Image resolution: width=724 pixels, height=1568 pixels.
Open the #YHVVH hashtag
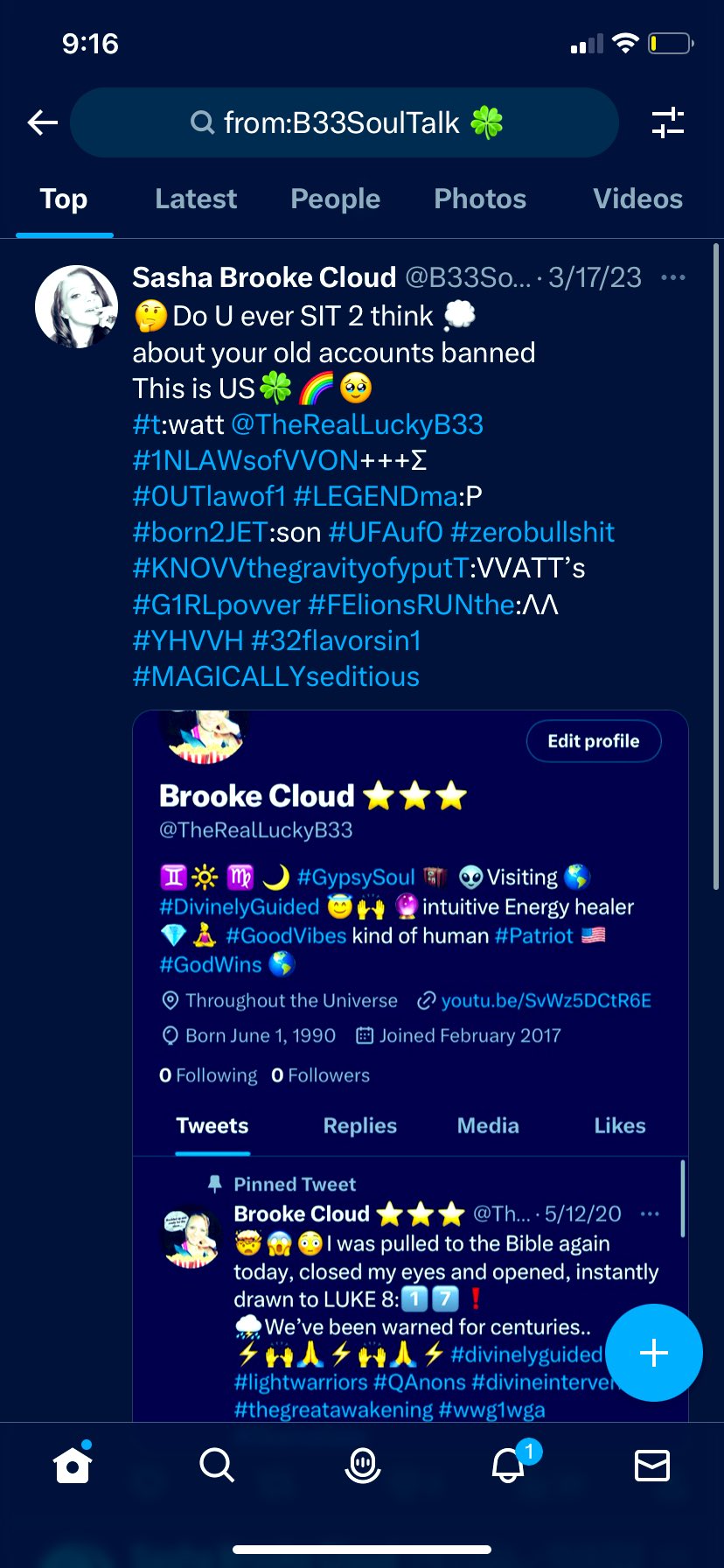[187, 640]
